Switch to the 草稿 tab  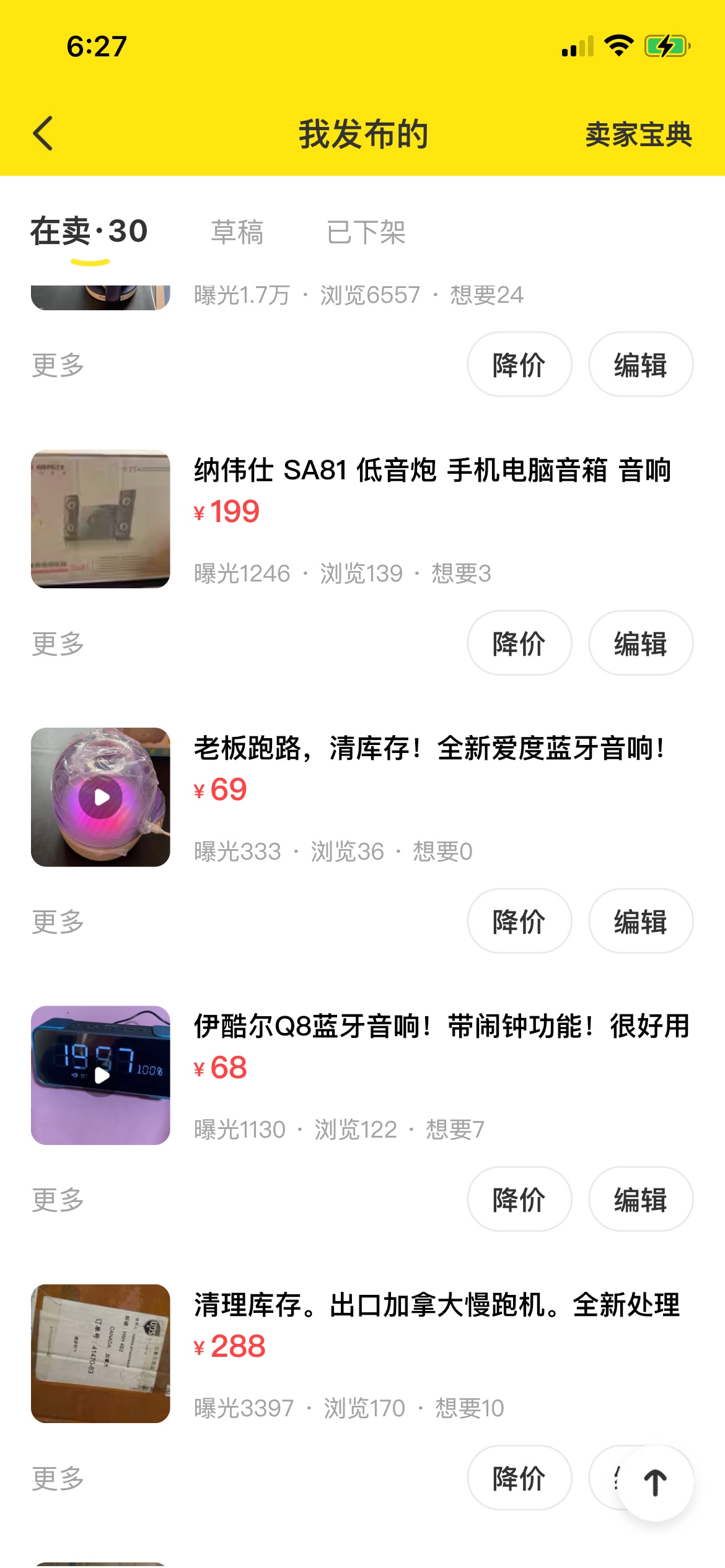(237, 232)
